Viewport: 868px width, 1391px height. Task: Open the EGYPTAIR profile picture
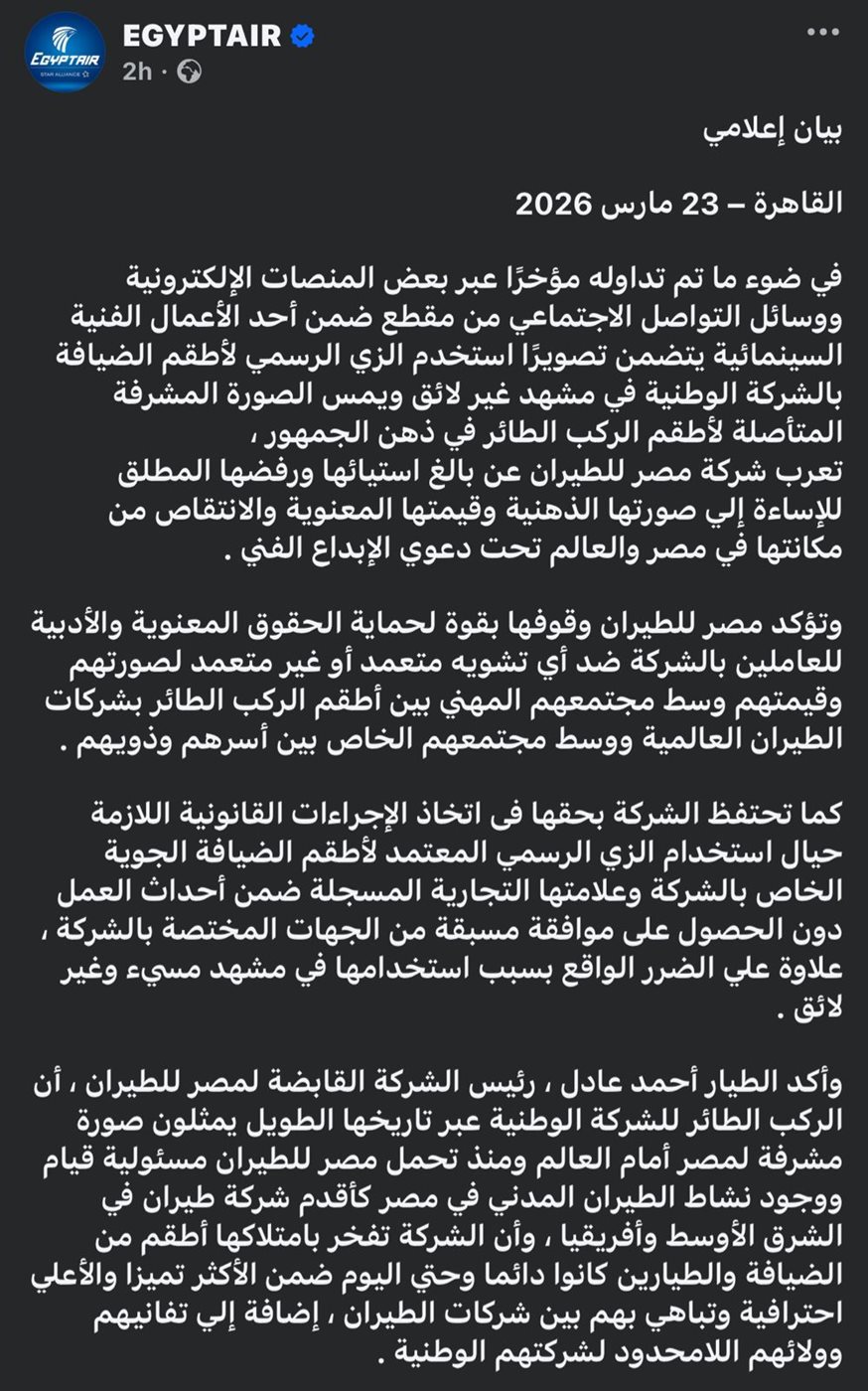pyautogui.click(x=65, y=53)
